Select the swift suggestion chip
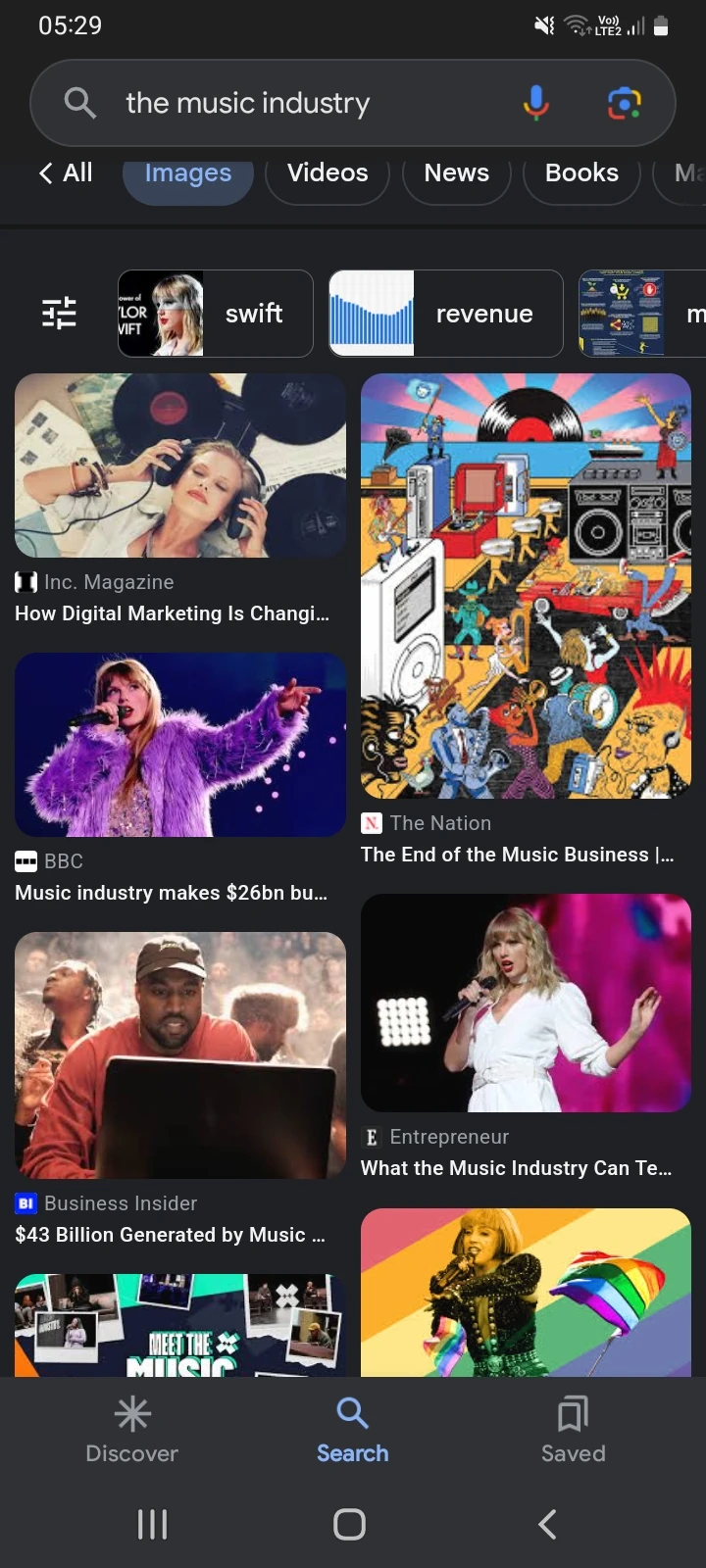Screen dimensions: 706x1568 coord(216,314)
